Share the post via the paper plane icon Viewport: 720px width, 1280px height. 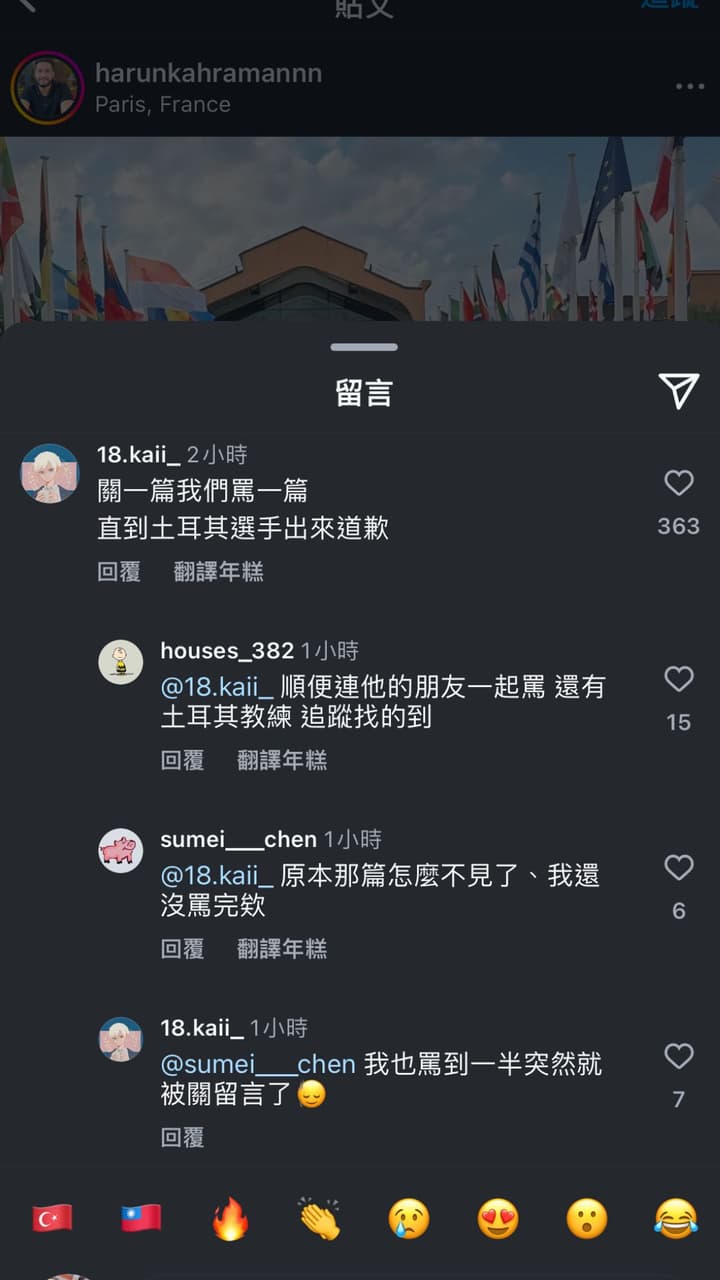(x=679, y=391)
